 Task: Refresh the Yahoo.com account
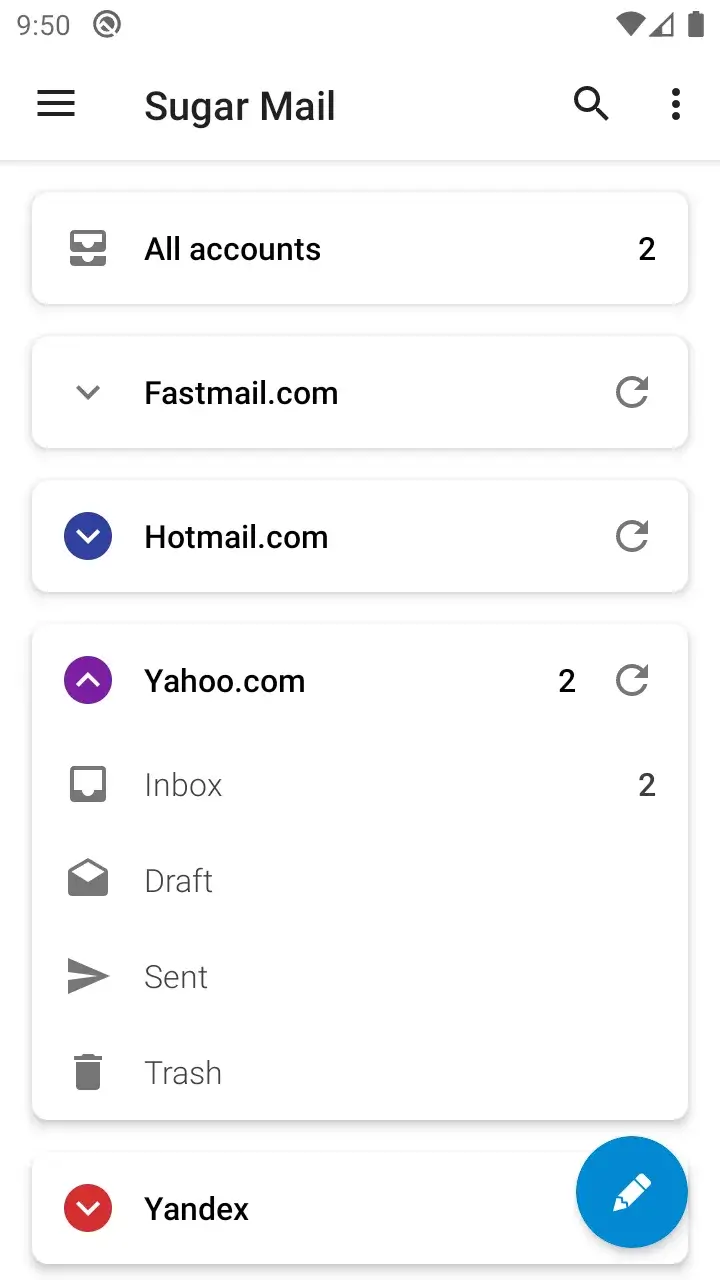pyautogui.click(x=632, y=680)
